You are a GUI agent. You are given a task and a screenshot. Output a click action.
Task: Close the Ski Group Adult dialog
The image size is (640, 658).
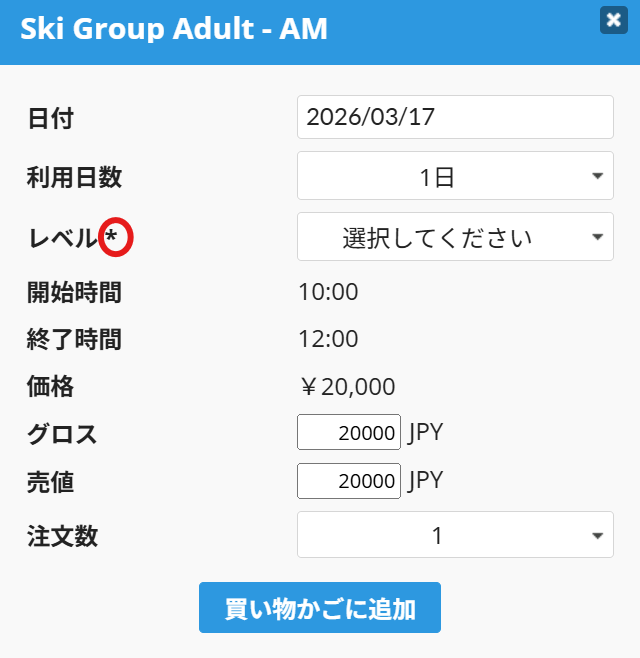[613, 19]
